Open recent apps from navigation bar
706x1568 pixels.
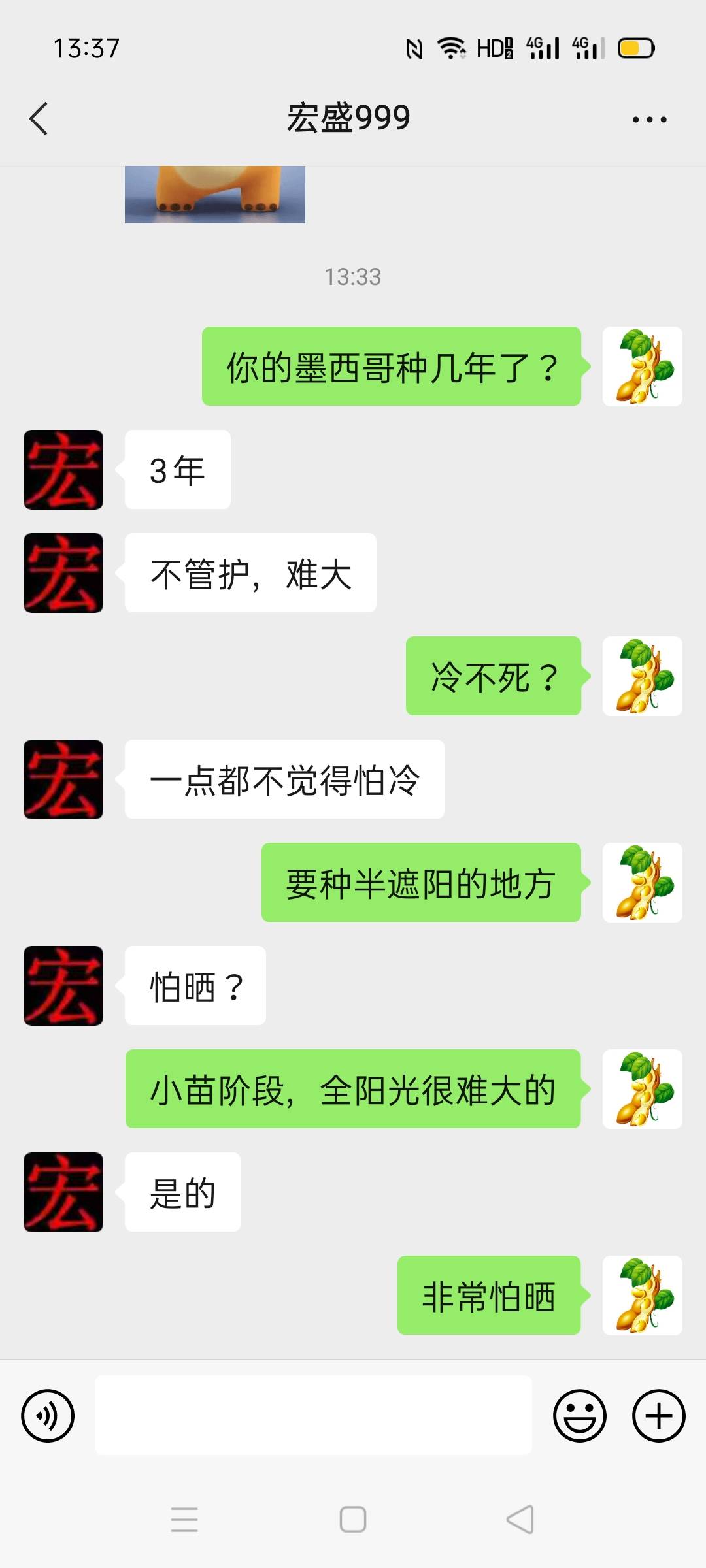(x=184, y=1519)
